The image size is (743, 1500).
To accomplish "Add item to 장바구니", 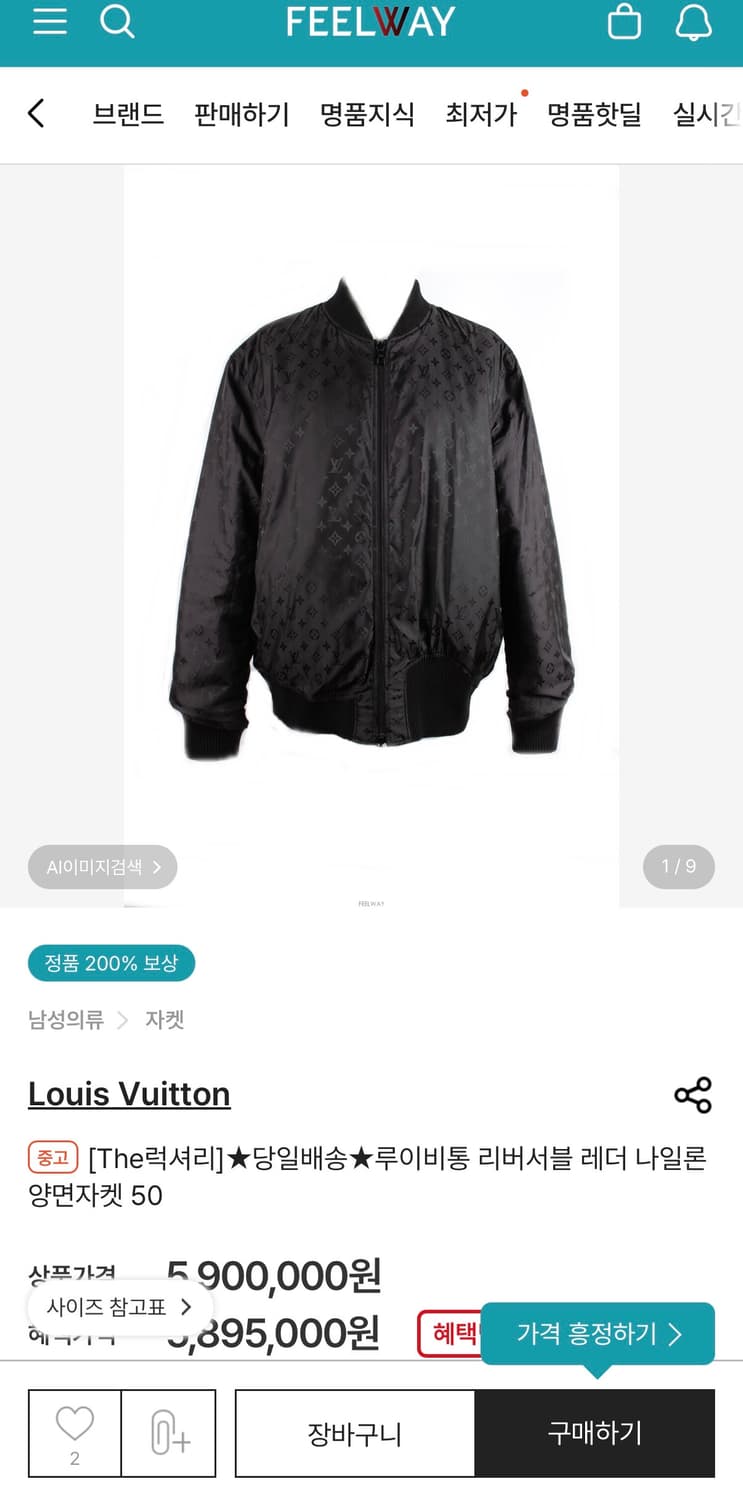I will [x=355, y=1434].
